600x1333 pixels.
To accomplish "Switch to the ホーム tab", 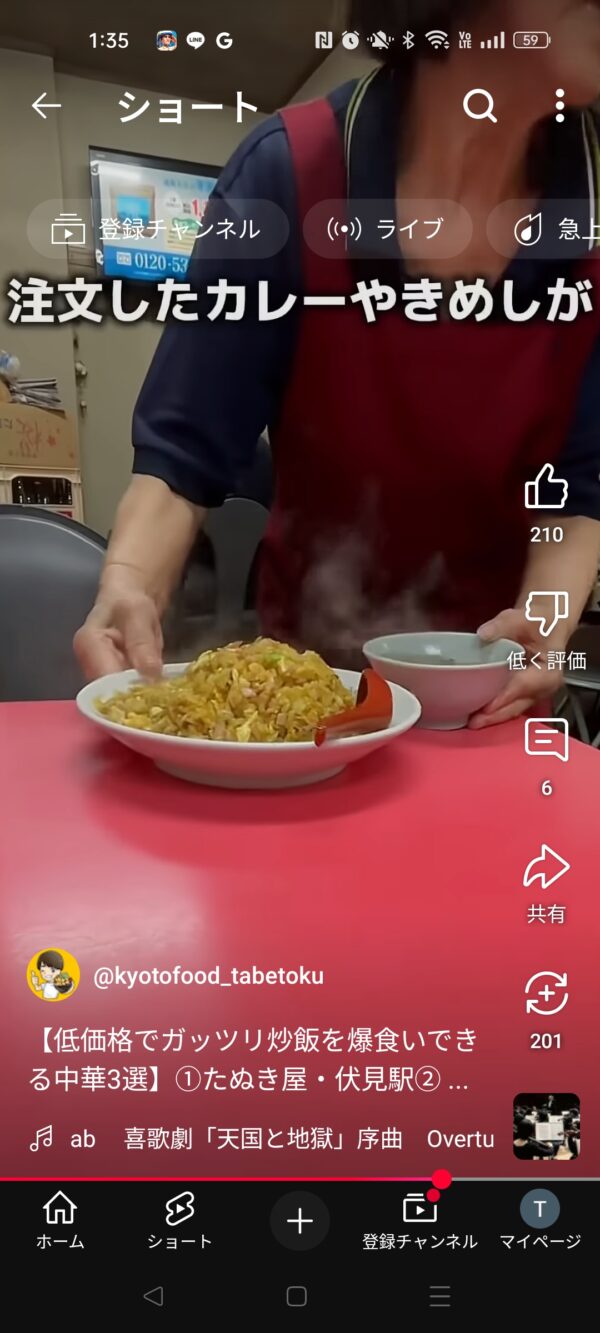I will [60, 1221].
